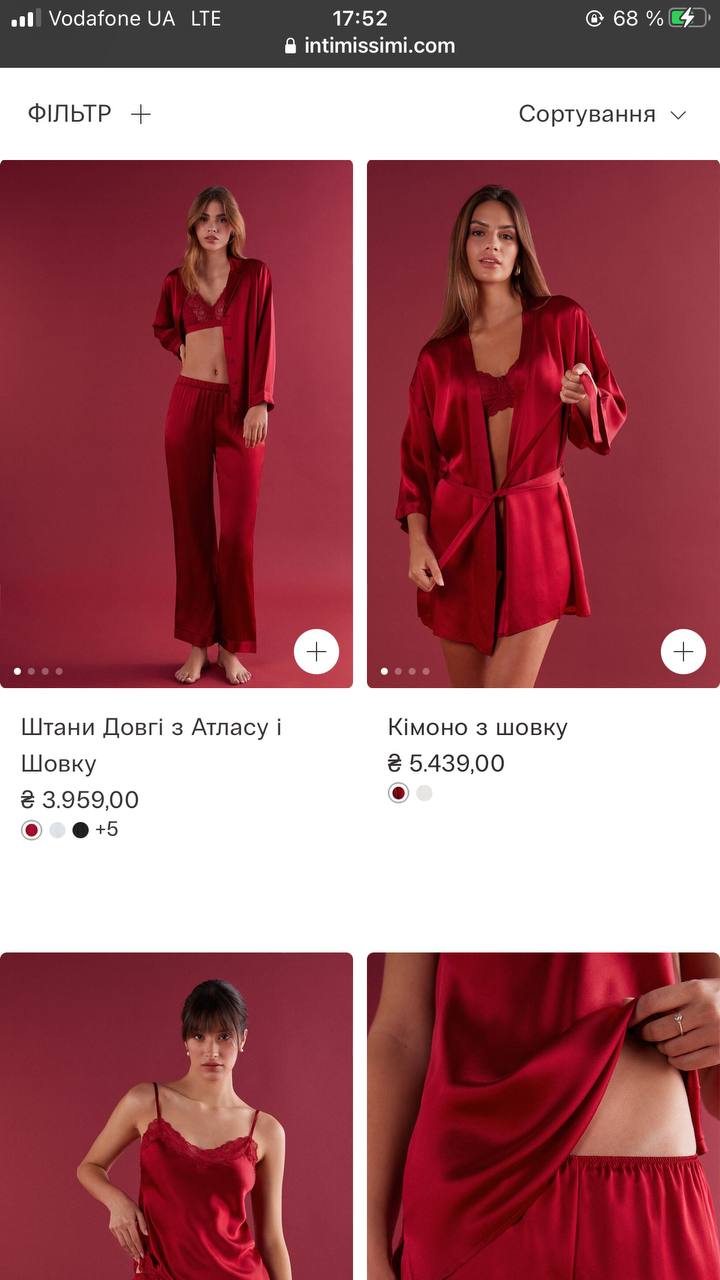
Task: Open the ФІЛЬТР filter panel
Action: [x=89, y=114]
